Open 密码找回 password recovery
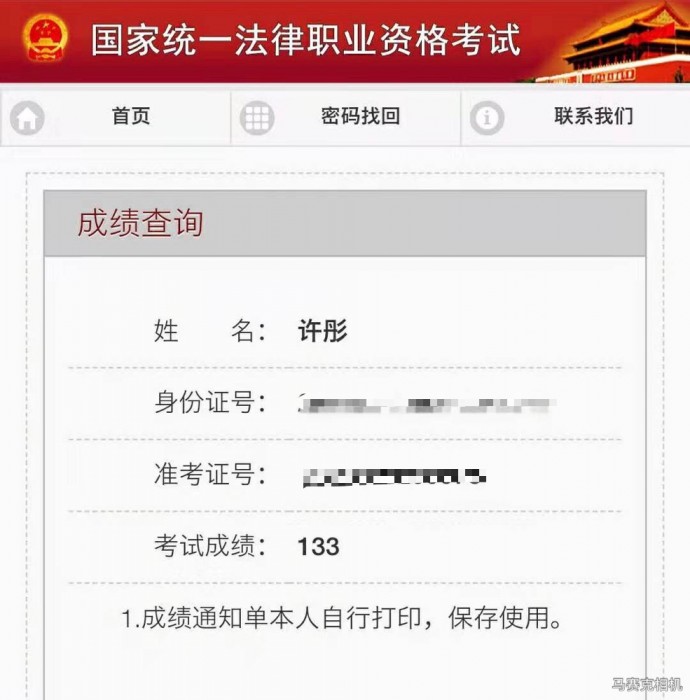 coord(359,117)
